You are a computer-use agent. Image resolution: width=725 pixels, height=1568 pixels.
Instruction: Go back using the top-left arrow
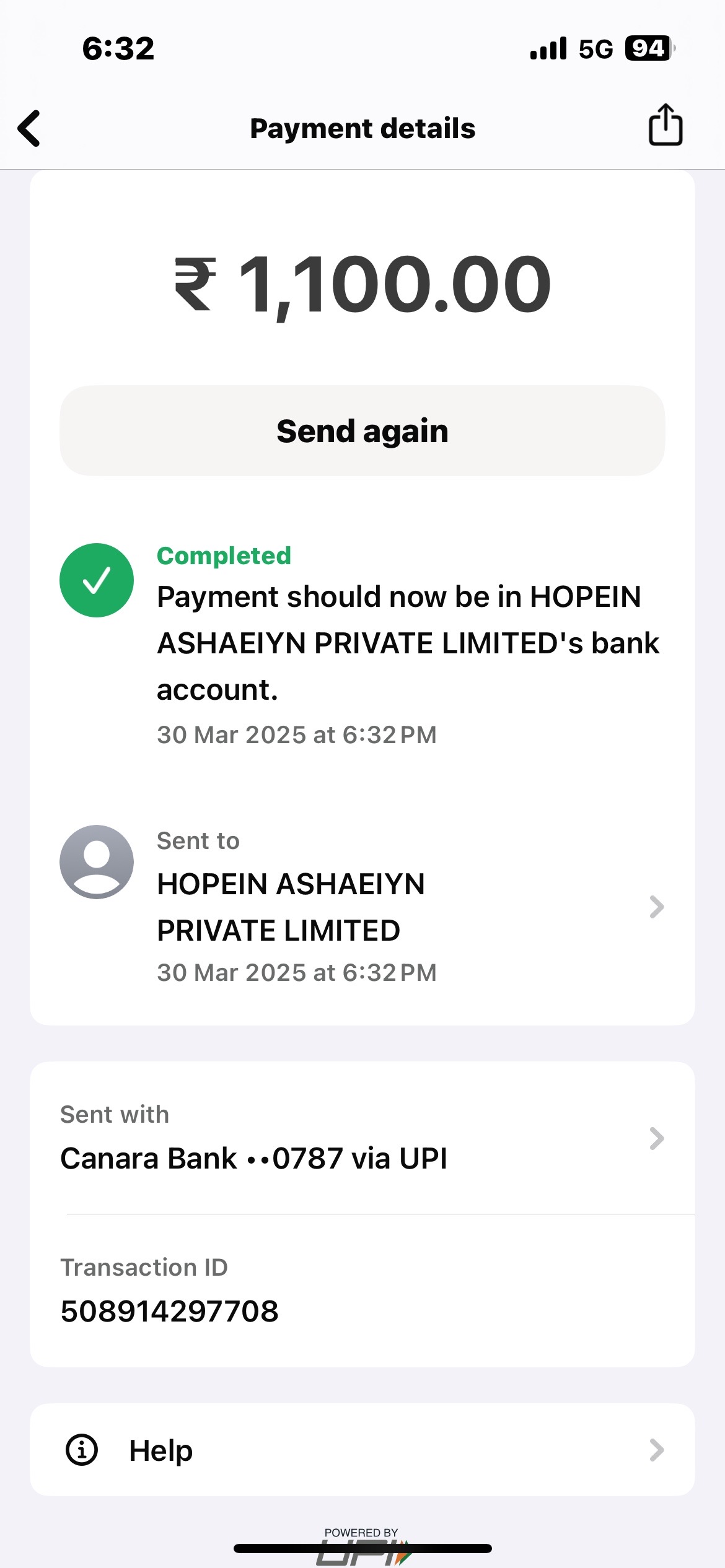(x=29, y=128)
